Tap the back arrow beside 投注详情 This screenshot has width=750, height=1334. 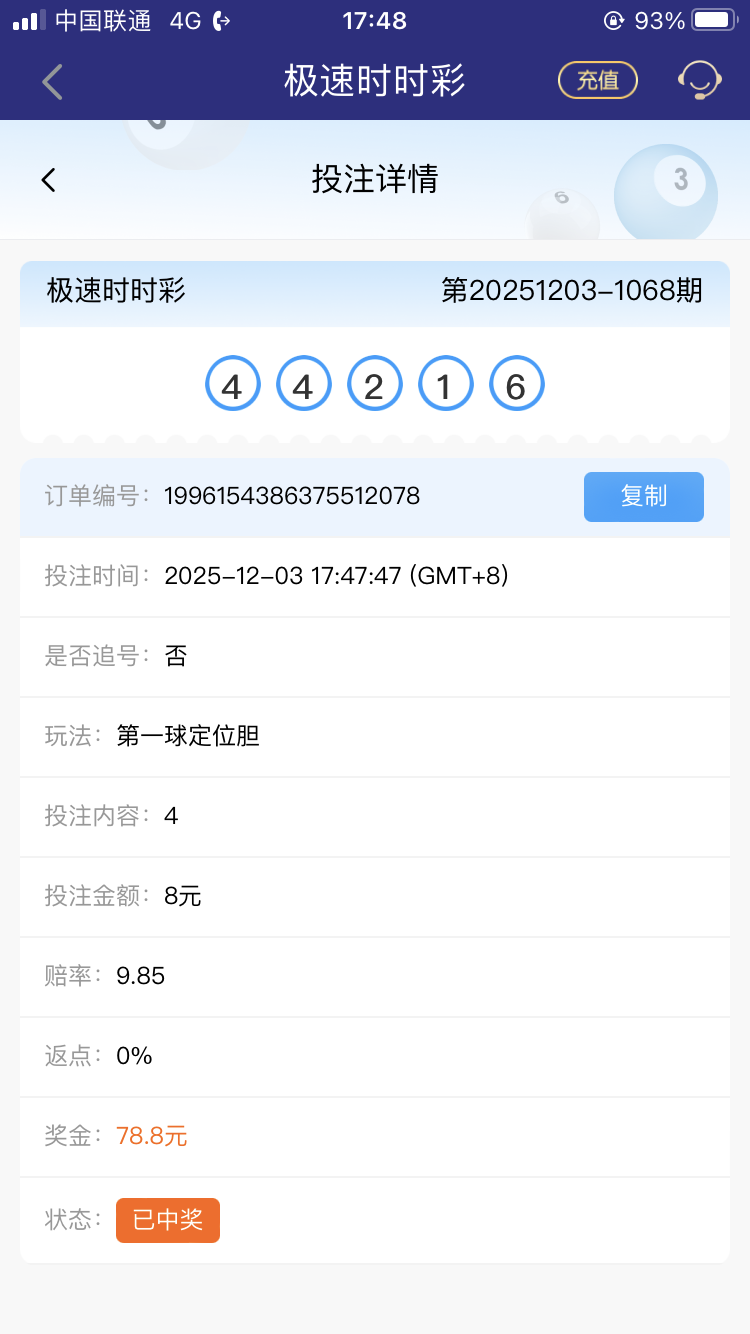(x=47, y=178)
